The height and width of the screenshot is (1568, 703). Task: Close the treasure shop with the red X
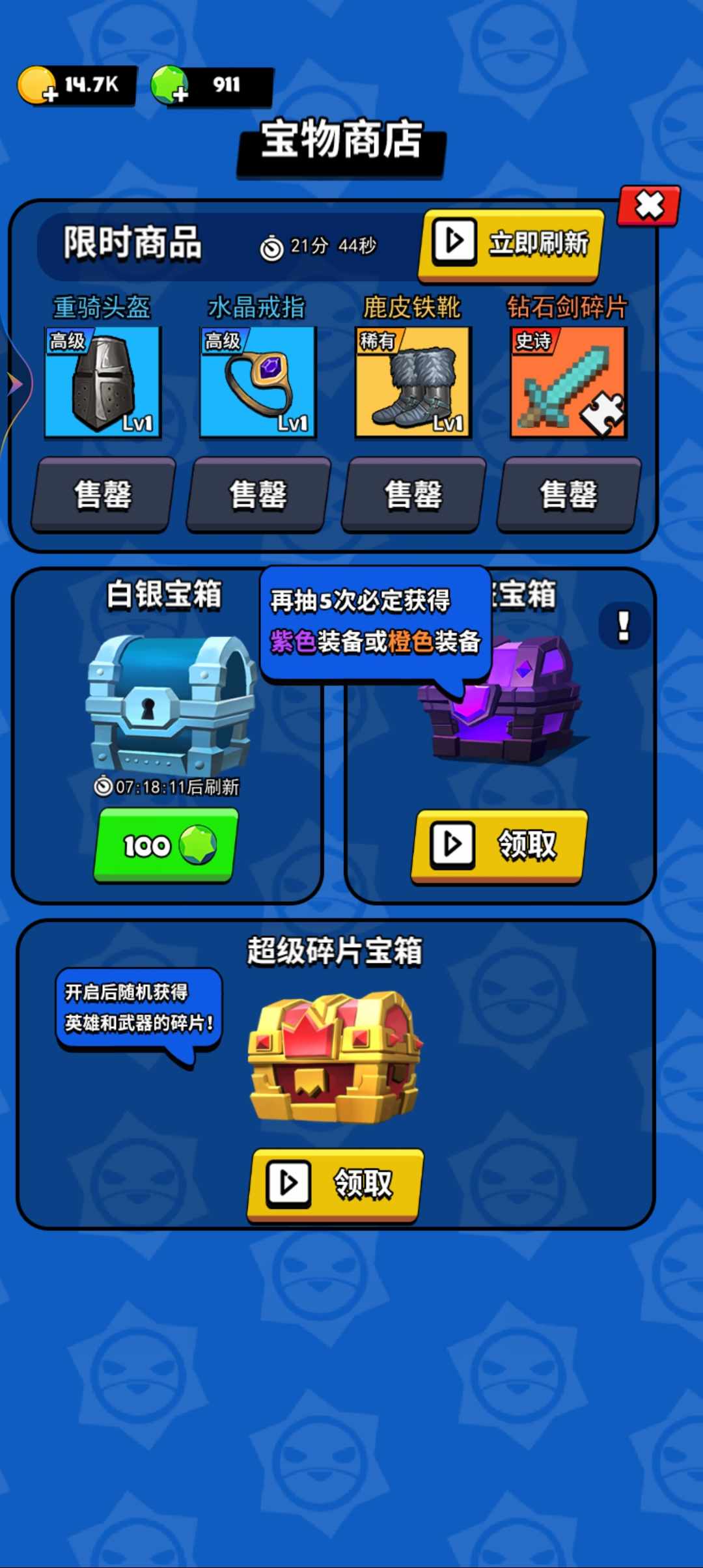tap(648, 206)
